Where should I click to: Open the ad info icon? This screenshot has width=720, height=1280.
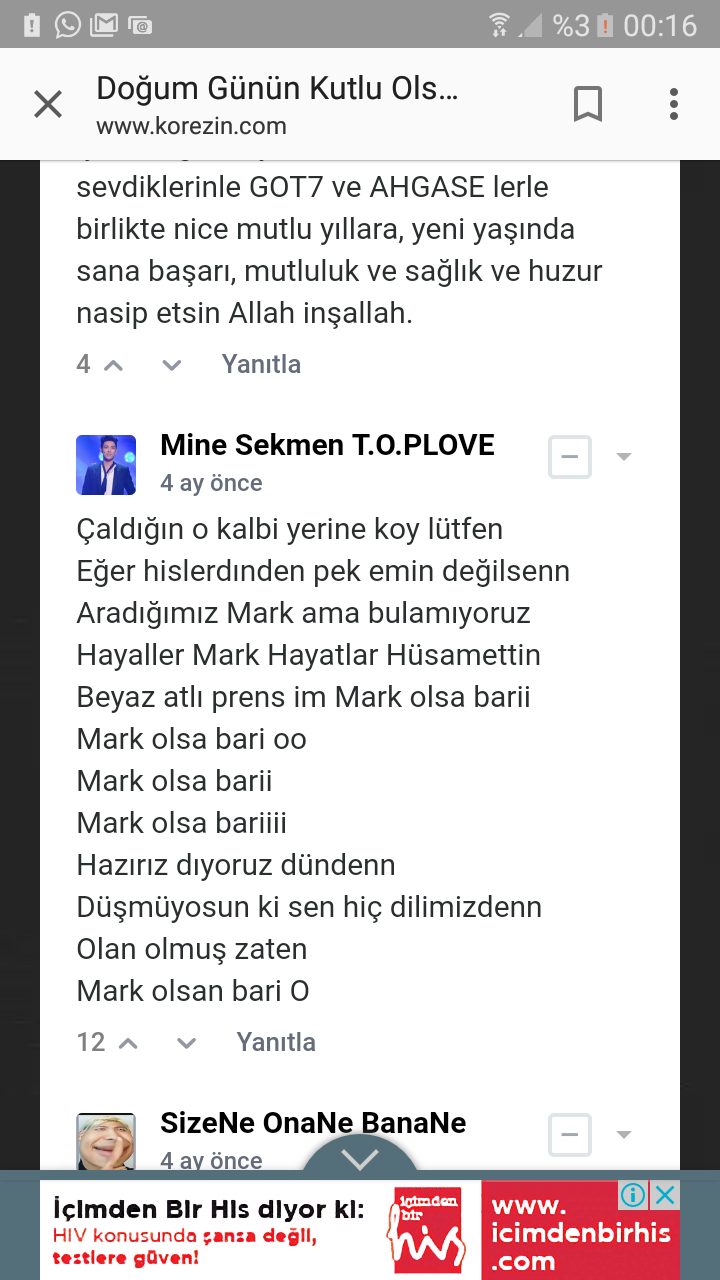tap(634, 1194)
